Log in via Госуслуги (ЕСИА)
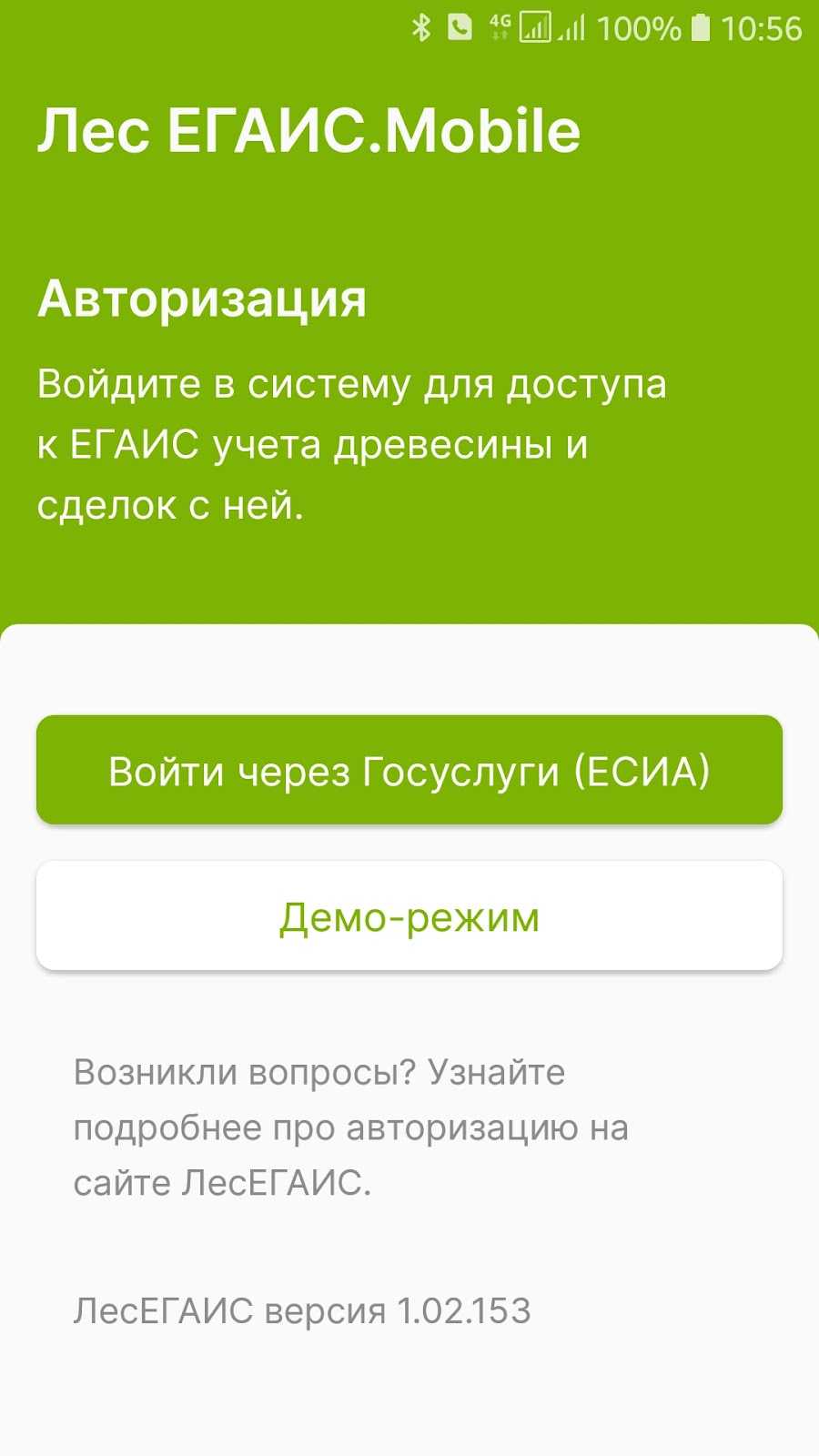 point(409,770)
